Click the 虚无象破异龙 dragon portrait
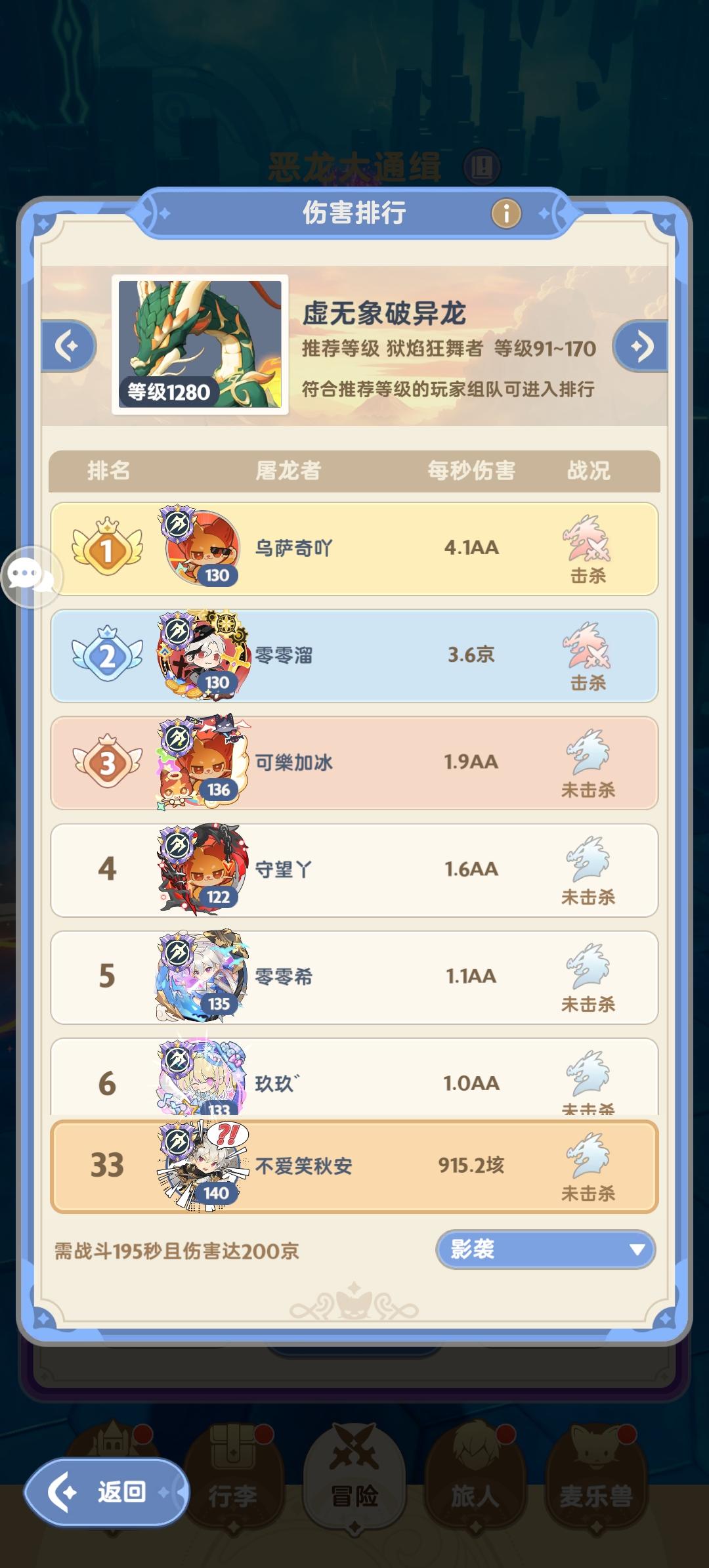Viewport: 709px width, 1568px height. tap(202, 342)
